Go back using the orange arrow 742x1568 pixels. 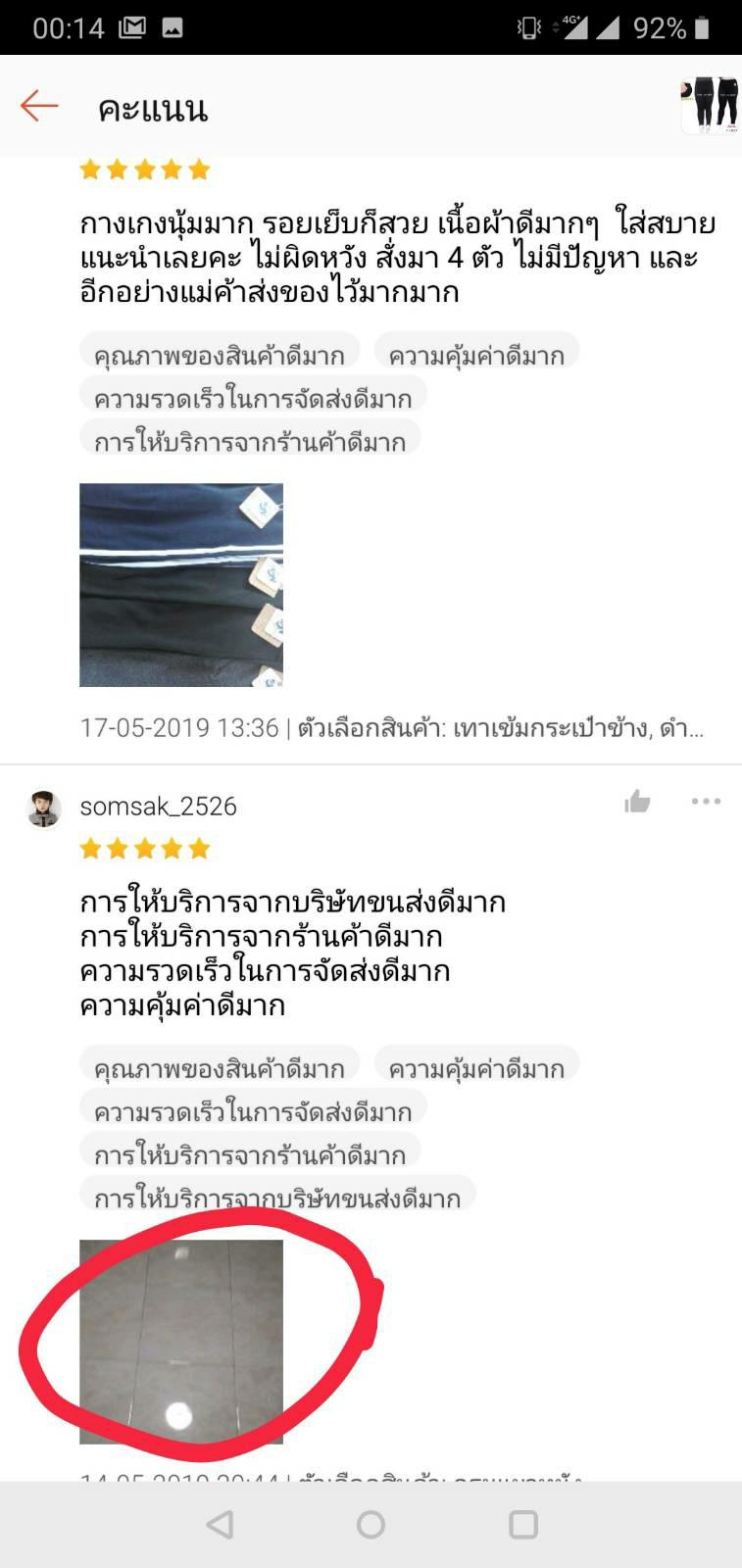click(39, 106)
